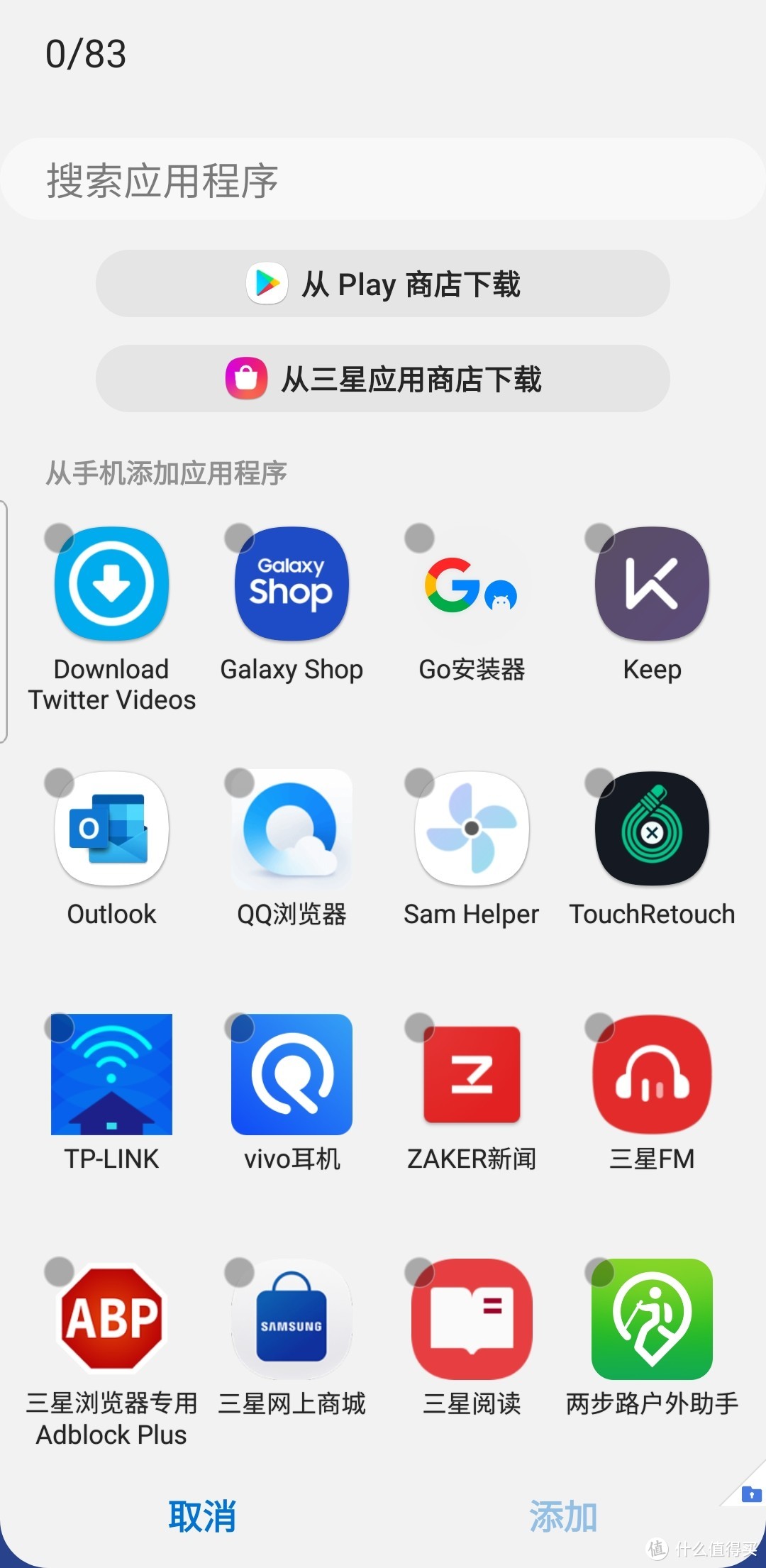Open the vivo耳机 app icon
Image resolution: width=766 pixels, height=1568 pixels.
[x=289, y=1073]
